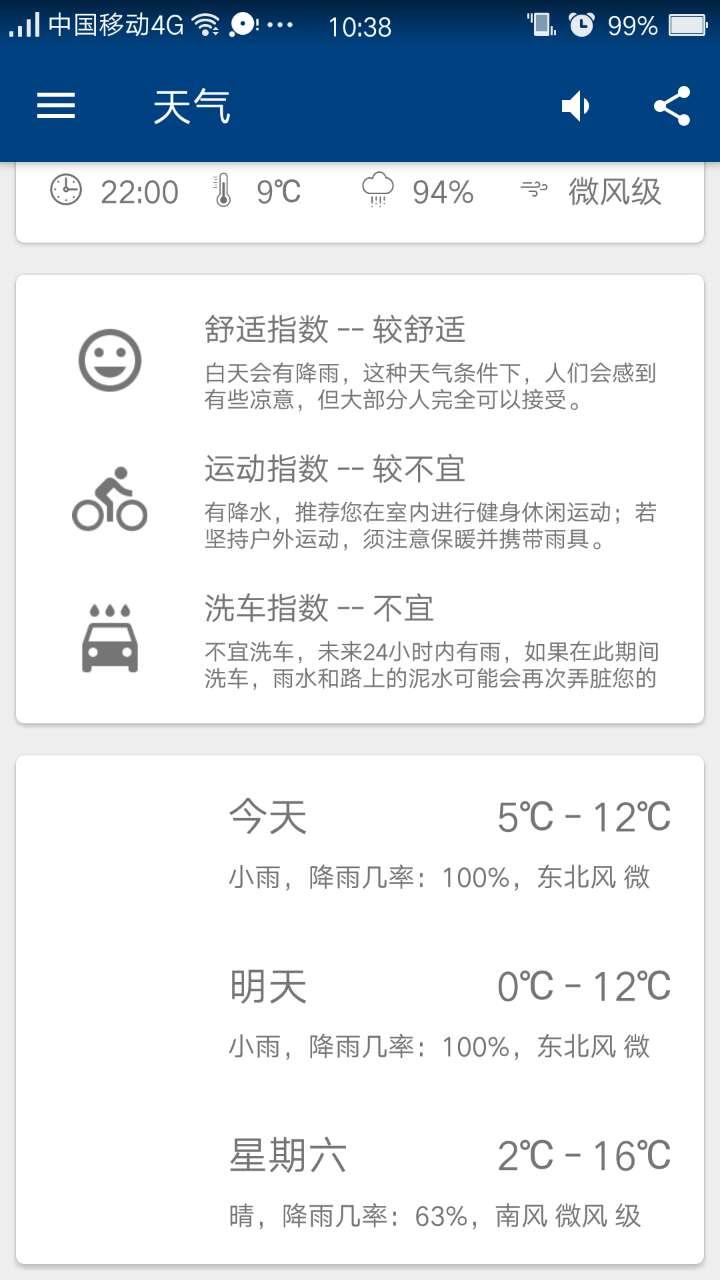Share the weather info
The width and height of the screenshot is (720, 1280).
pos(672,106)
